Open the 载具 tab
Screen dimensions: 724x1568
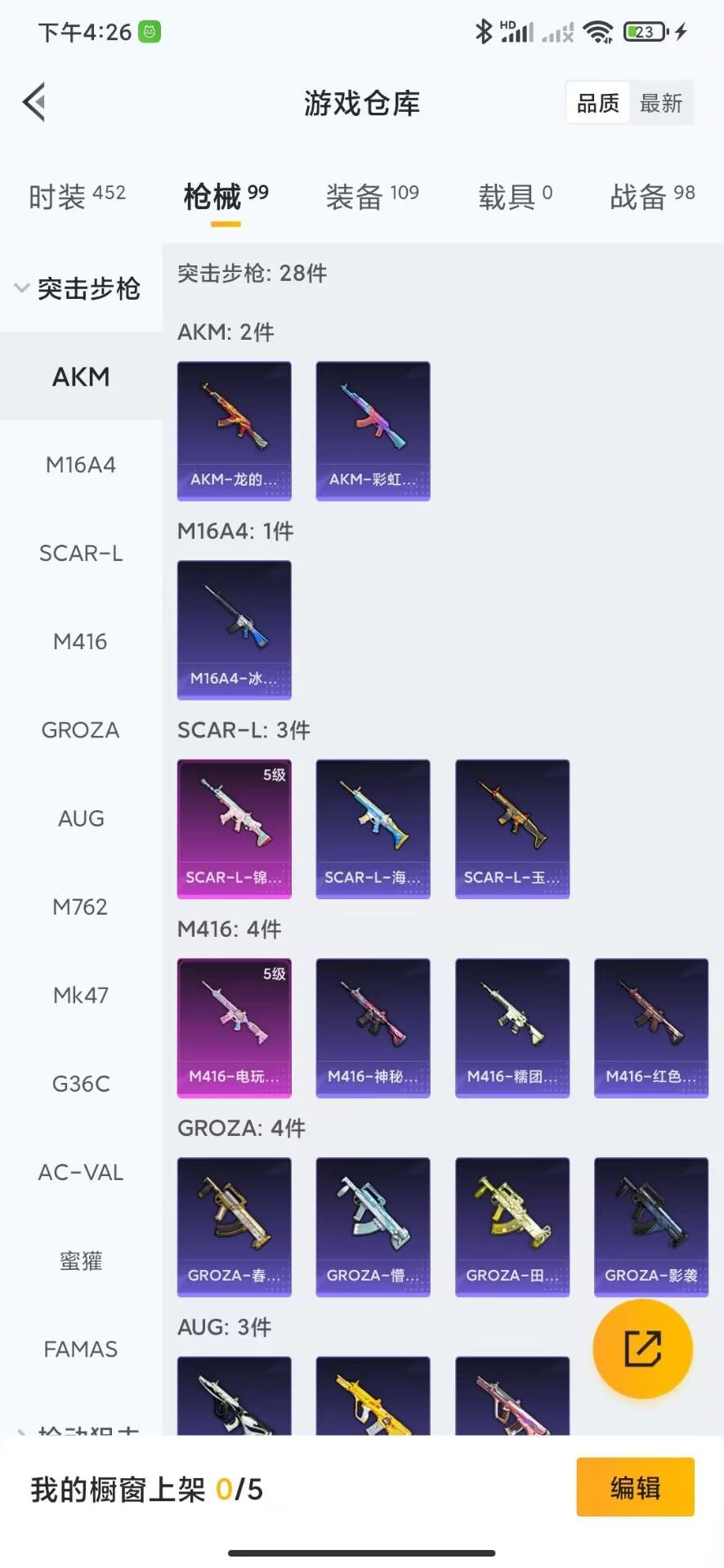tap(515, 197)
